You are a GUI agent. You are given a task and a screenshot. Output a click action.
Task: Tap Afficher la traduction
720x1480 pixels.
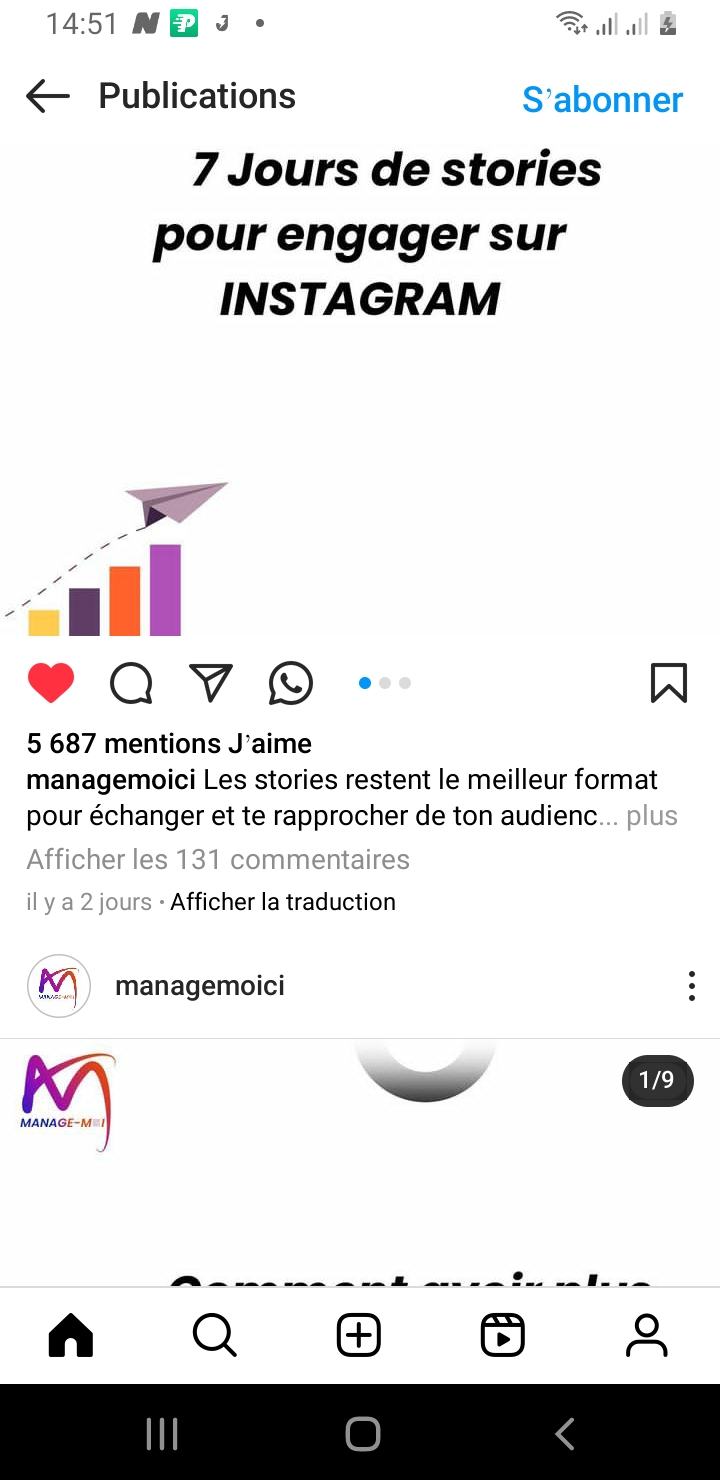[283, 902]
